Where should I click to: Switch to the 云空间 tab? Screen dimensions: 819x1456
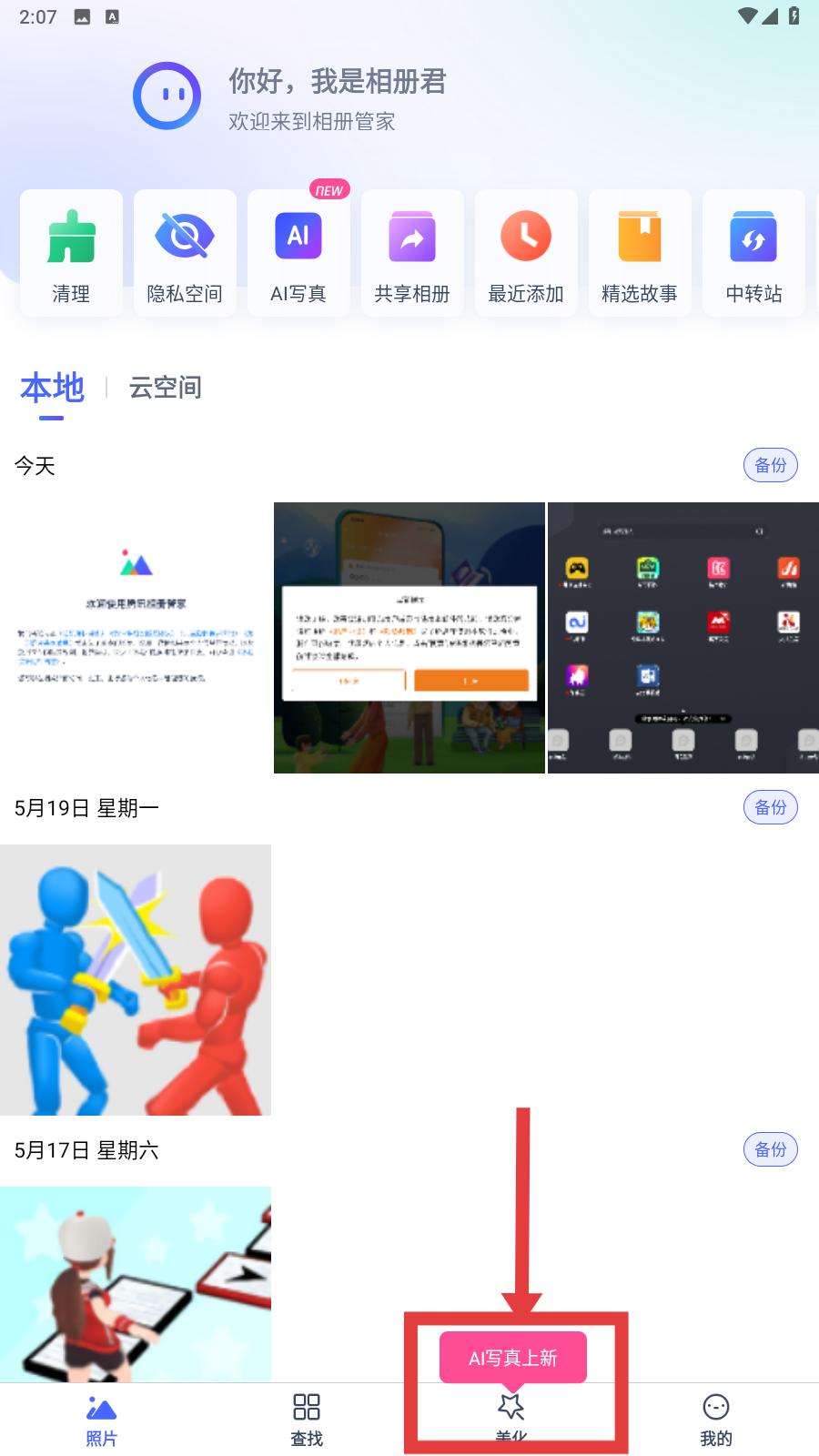(165, 388)
